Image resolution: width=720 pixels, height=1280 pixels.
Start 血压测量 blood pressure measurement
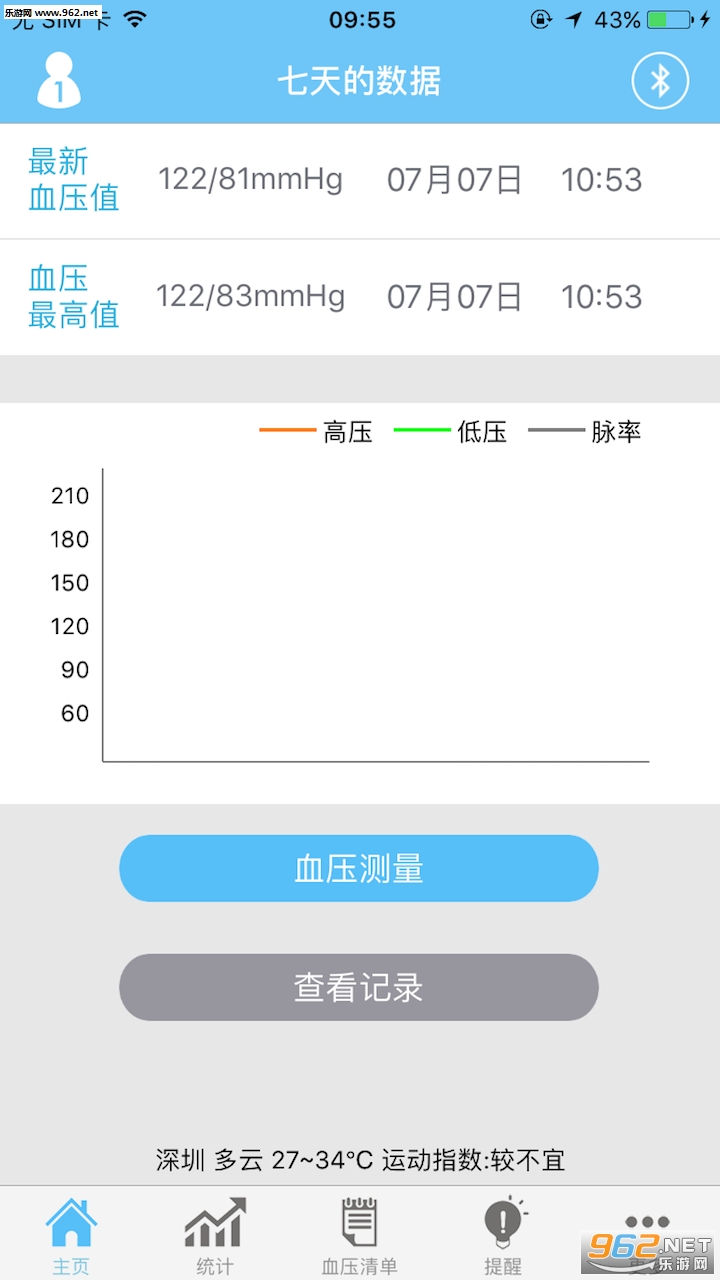tap(359, 868)
